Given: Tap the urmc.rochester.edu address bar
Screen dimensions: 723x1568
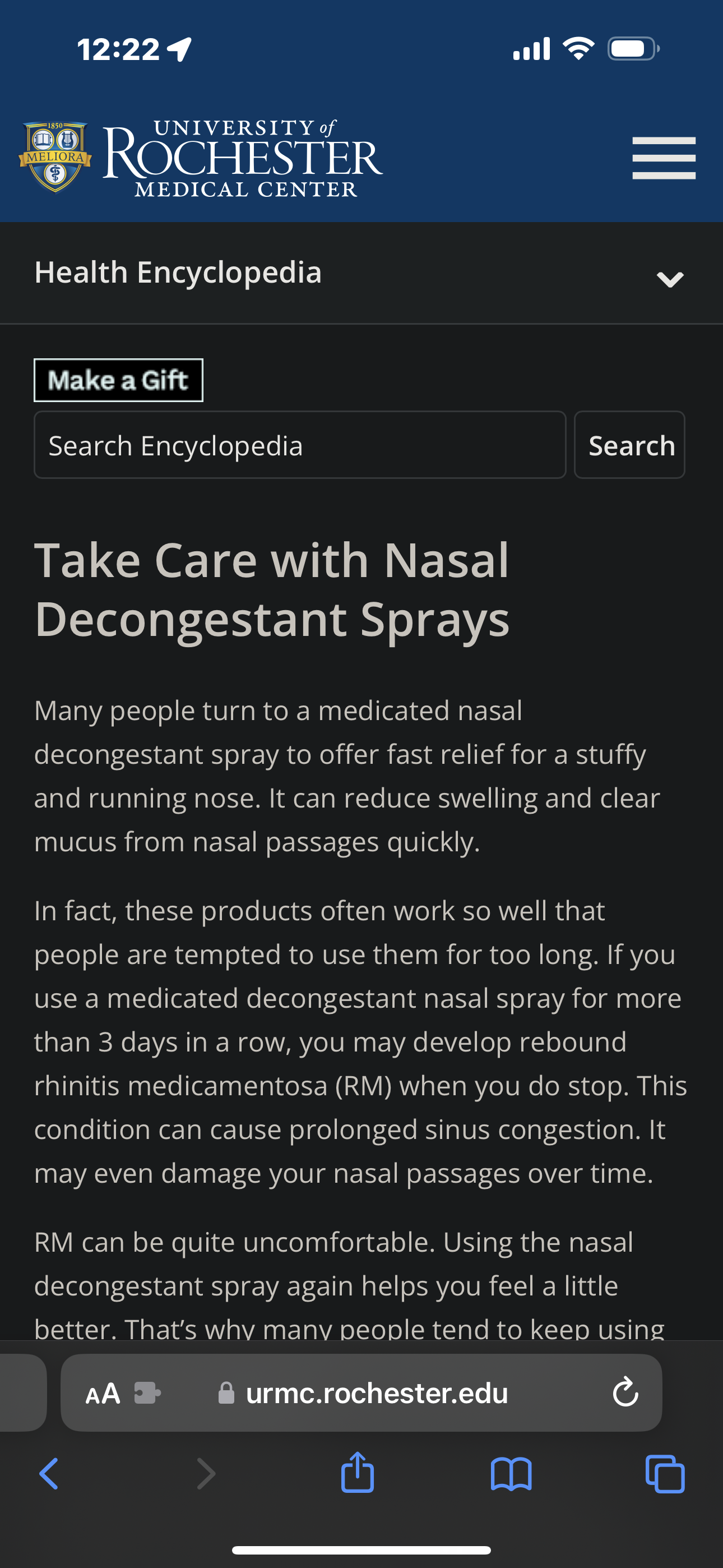Looking at the screenshot, I should (376, 1392).
